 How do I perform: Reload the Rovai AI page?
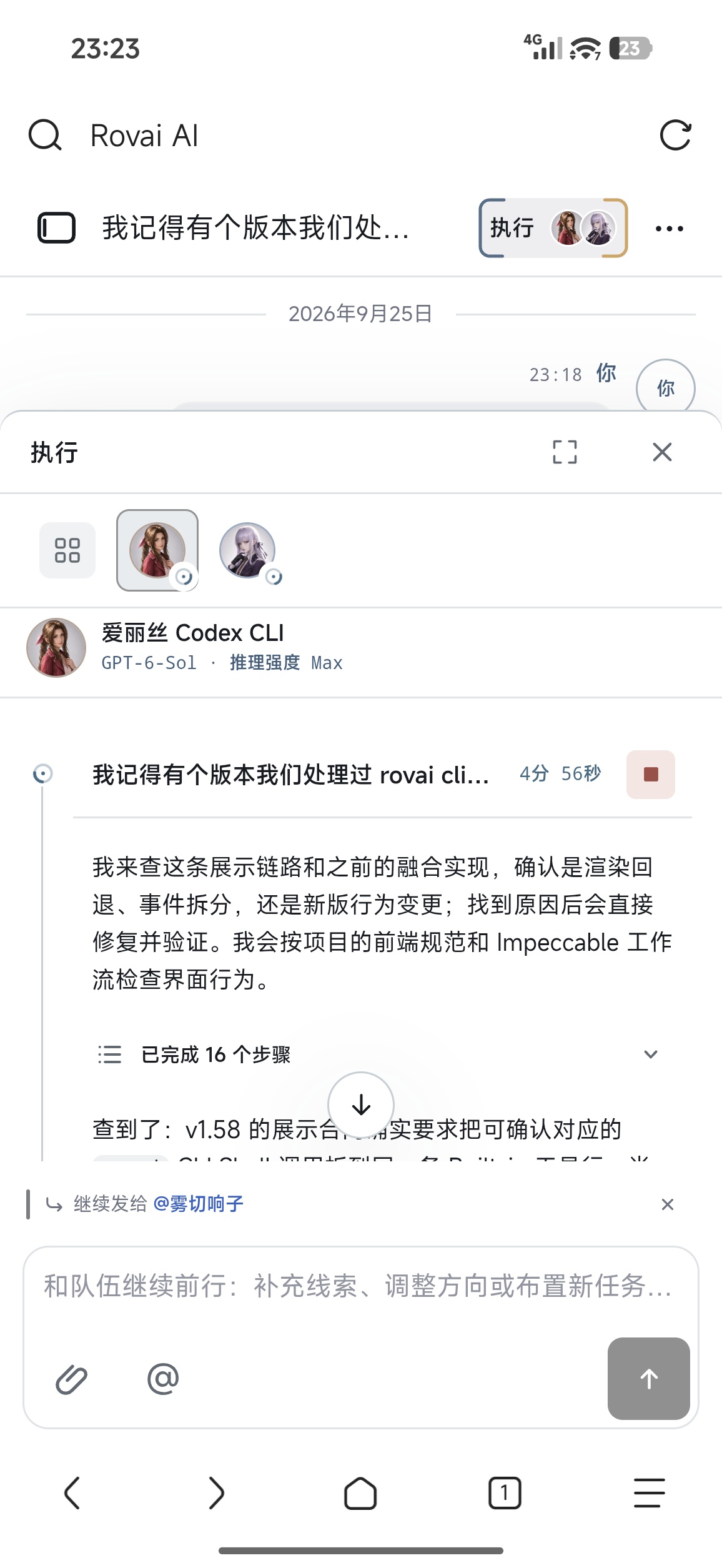tap(675, 135)
